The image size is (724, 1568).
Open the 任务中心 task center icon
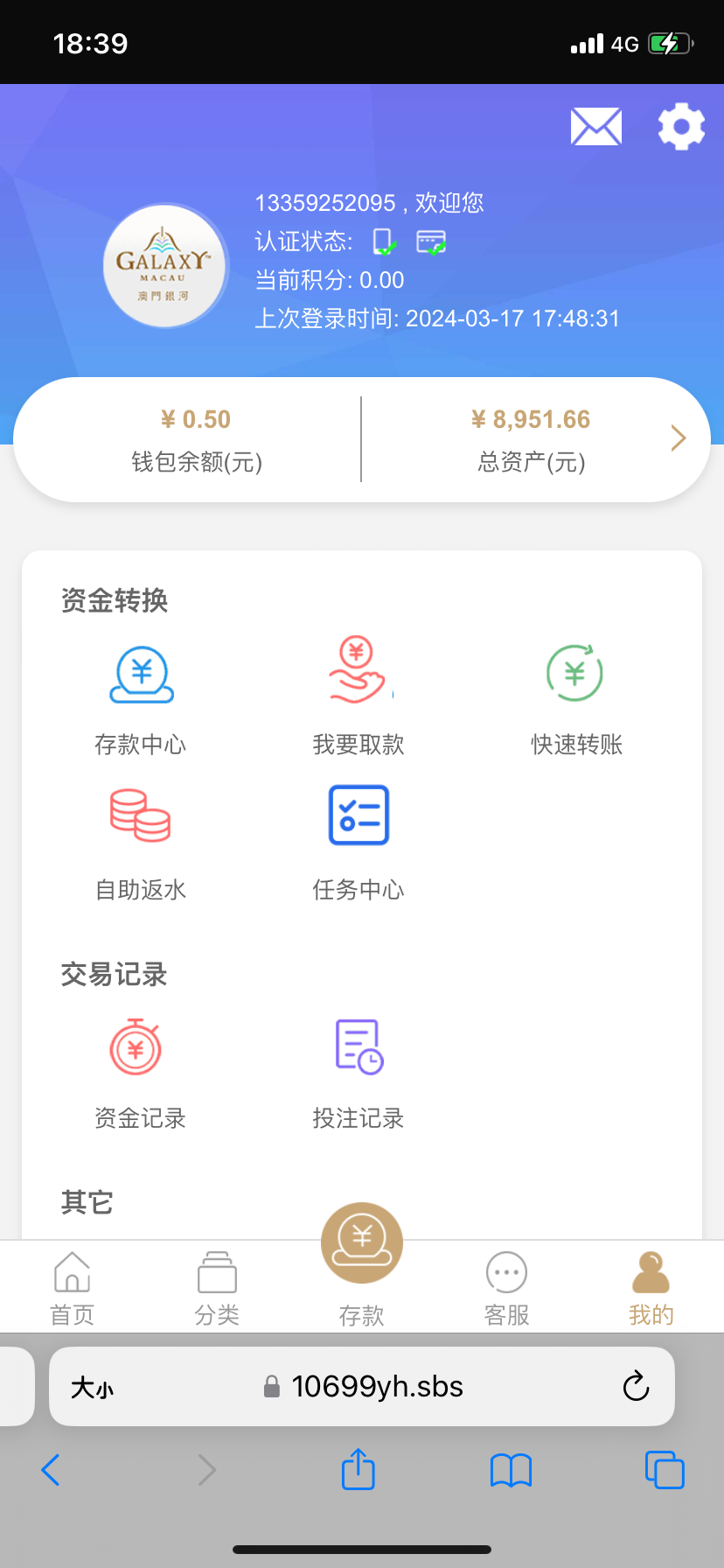358,815
